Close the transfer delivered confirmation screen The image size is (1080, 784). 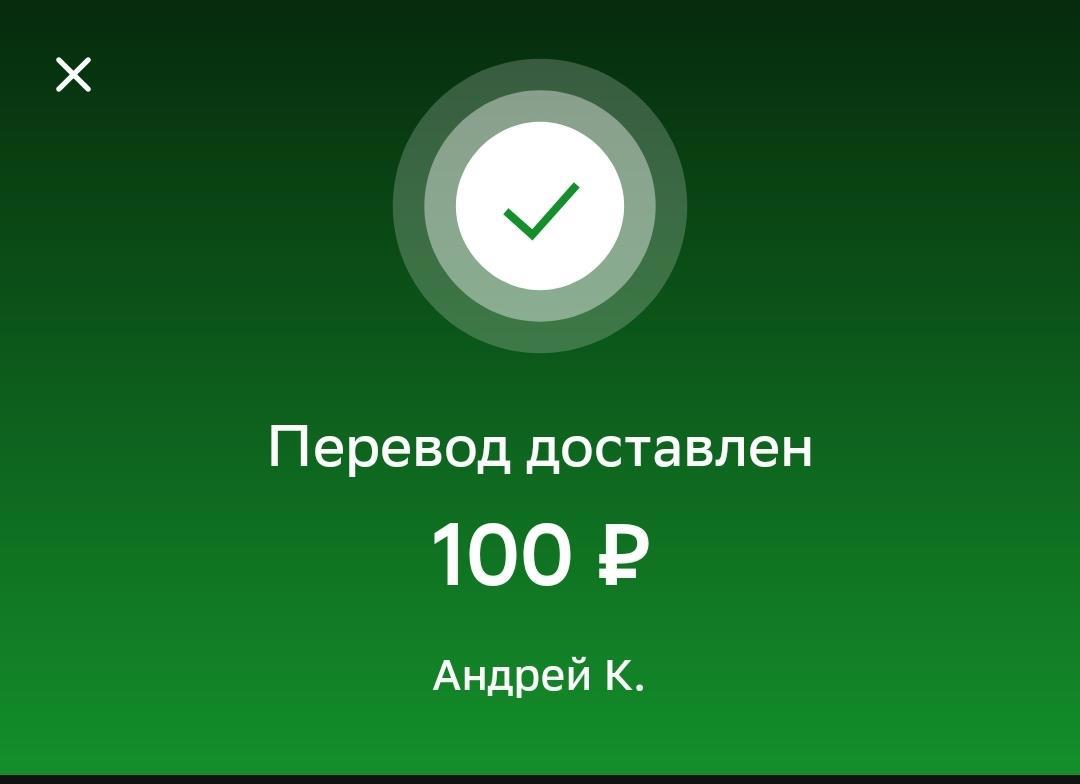pos(73,75)
